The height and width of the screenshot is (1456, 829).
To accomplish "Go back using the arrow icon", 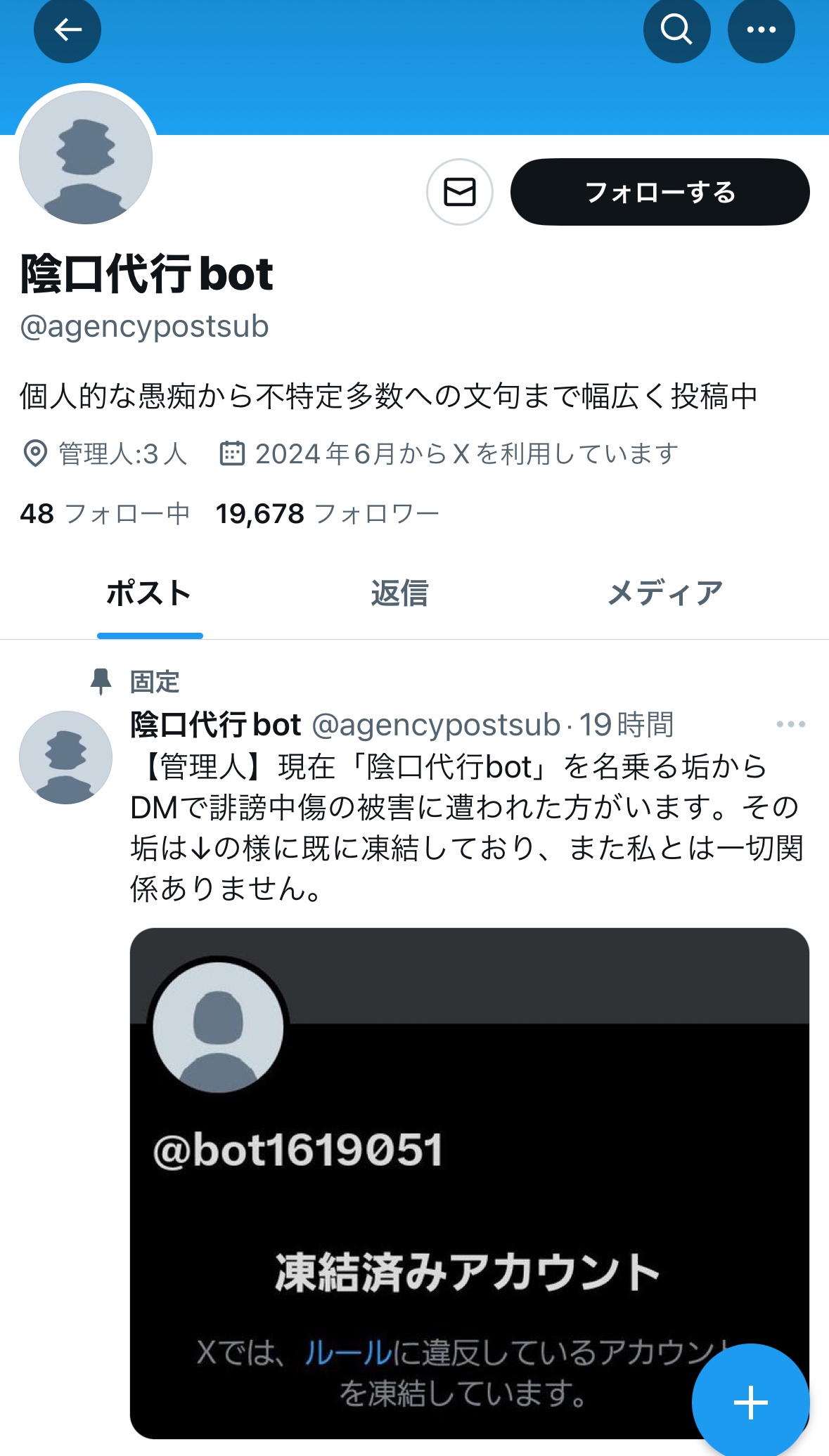I will [68, 30].
